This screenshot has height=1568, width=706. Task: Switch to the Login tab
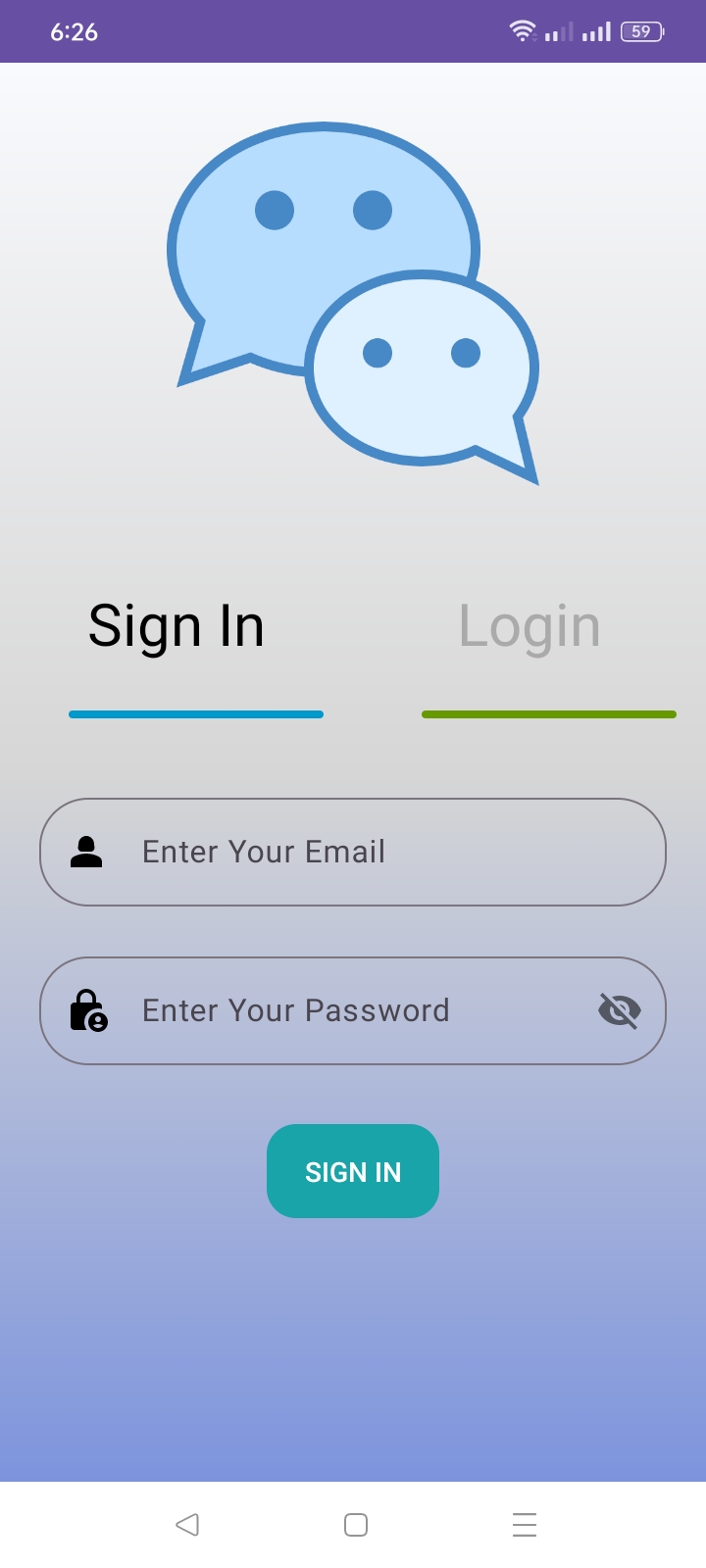[x=529, y=625]
